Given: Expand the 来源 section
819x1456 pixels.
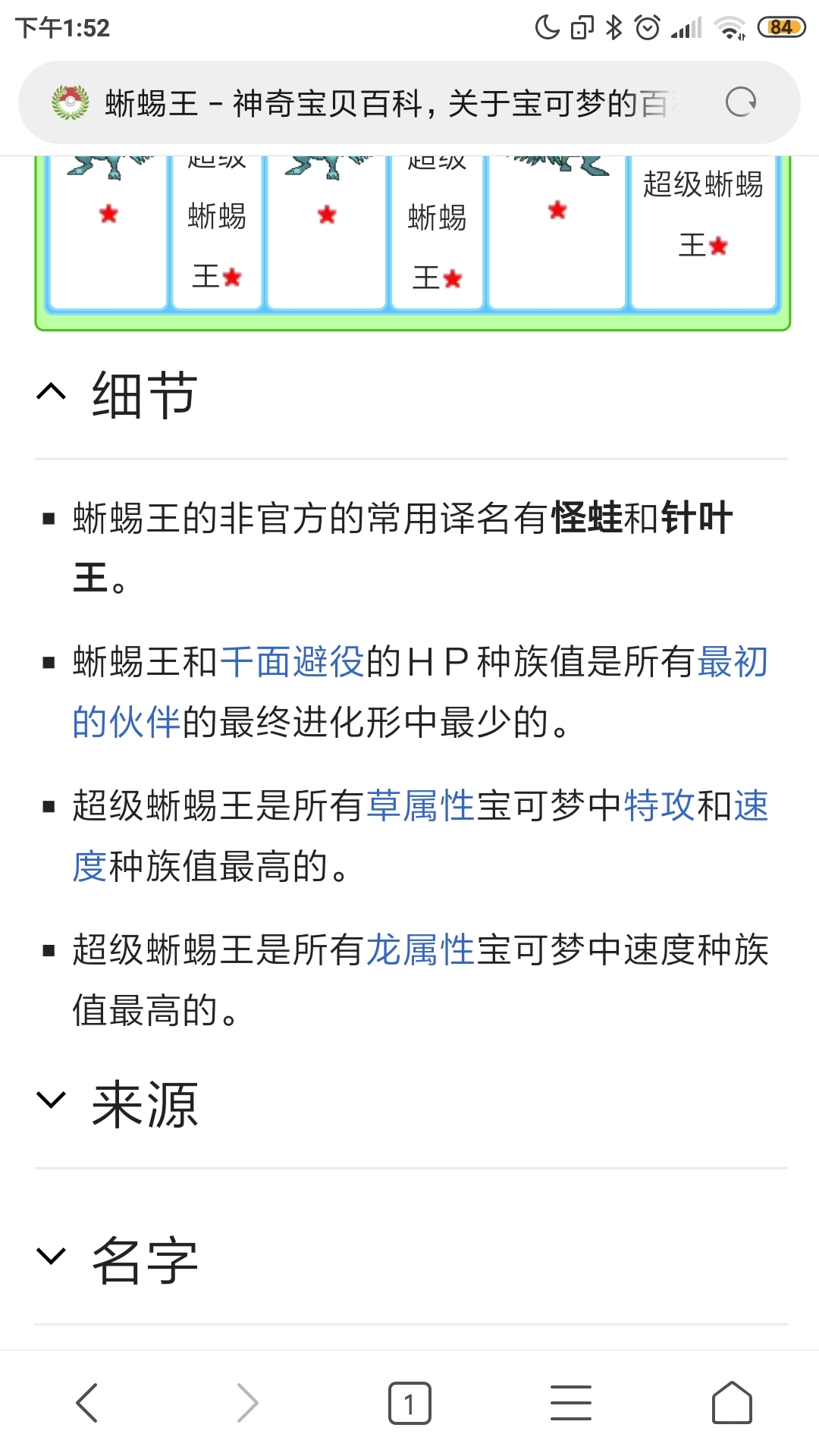Looking at the screenshot, I should 52,1102.
